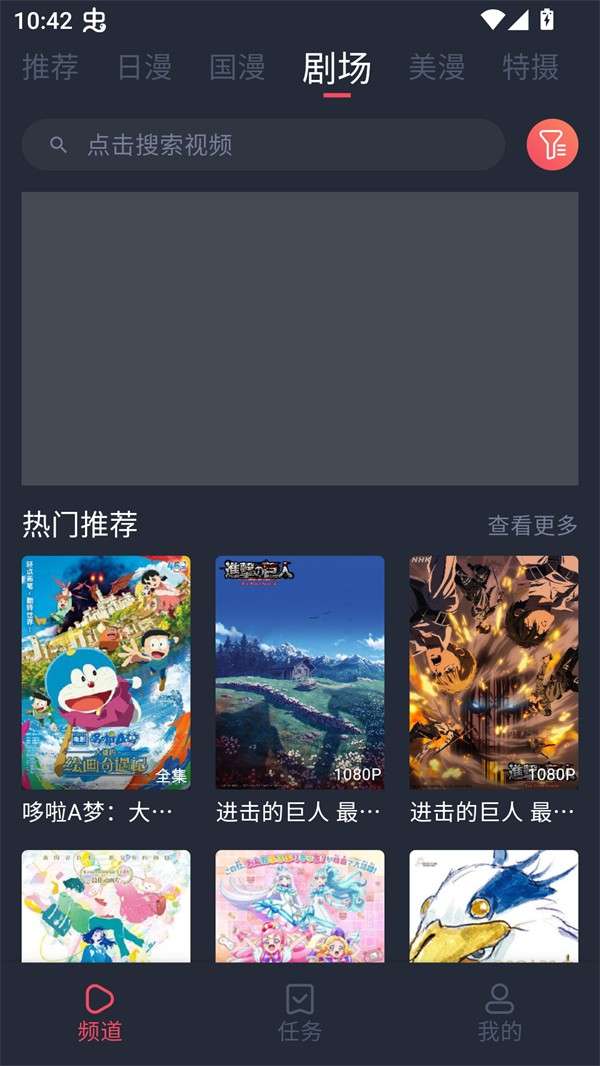Go to the 特摄 tab
This screenshot has height=1066, width=600.
point(530,68)
